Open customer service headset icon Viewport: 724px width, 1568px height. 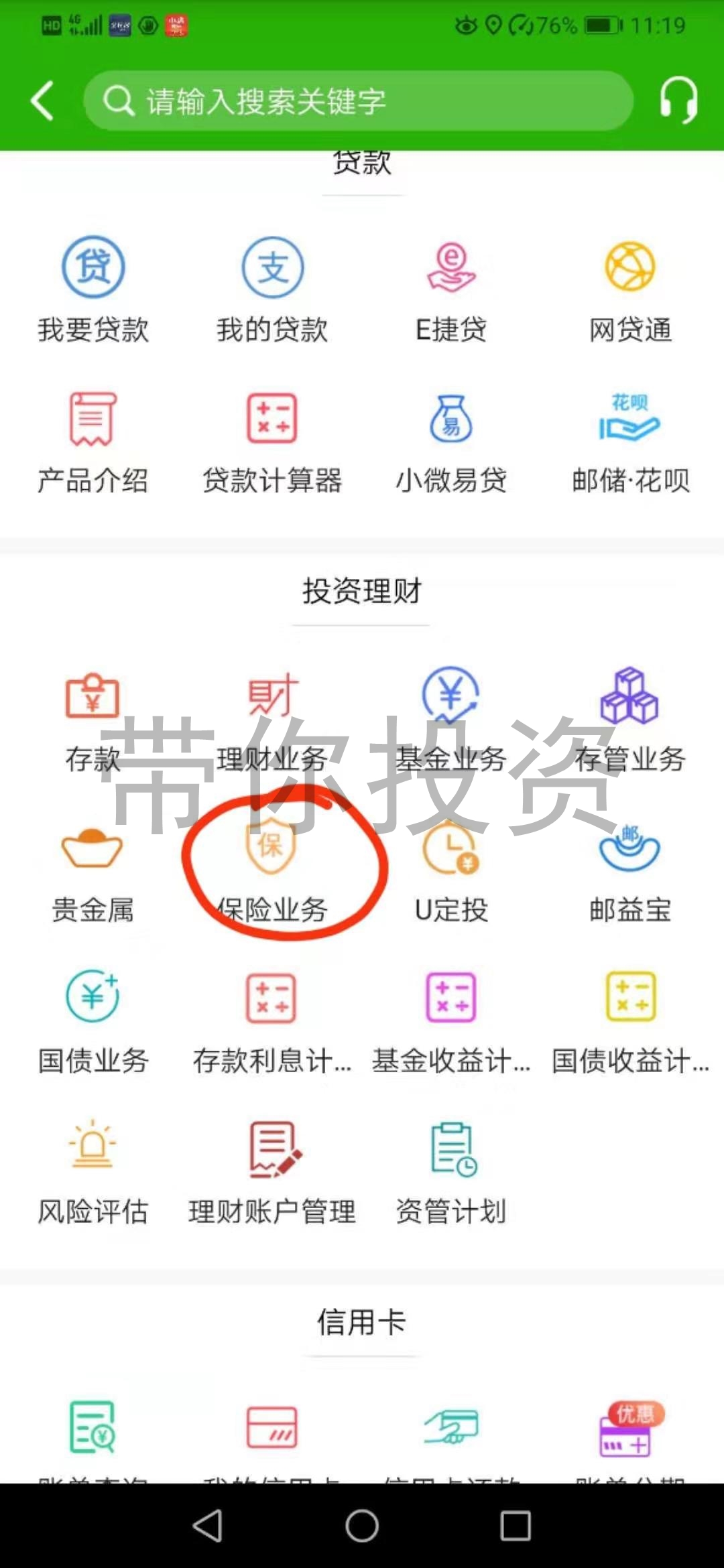pyautogui.click(x=678, y=100)
